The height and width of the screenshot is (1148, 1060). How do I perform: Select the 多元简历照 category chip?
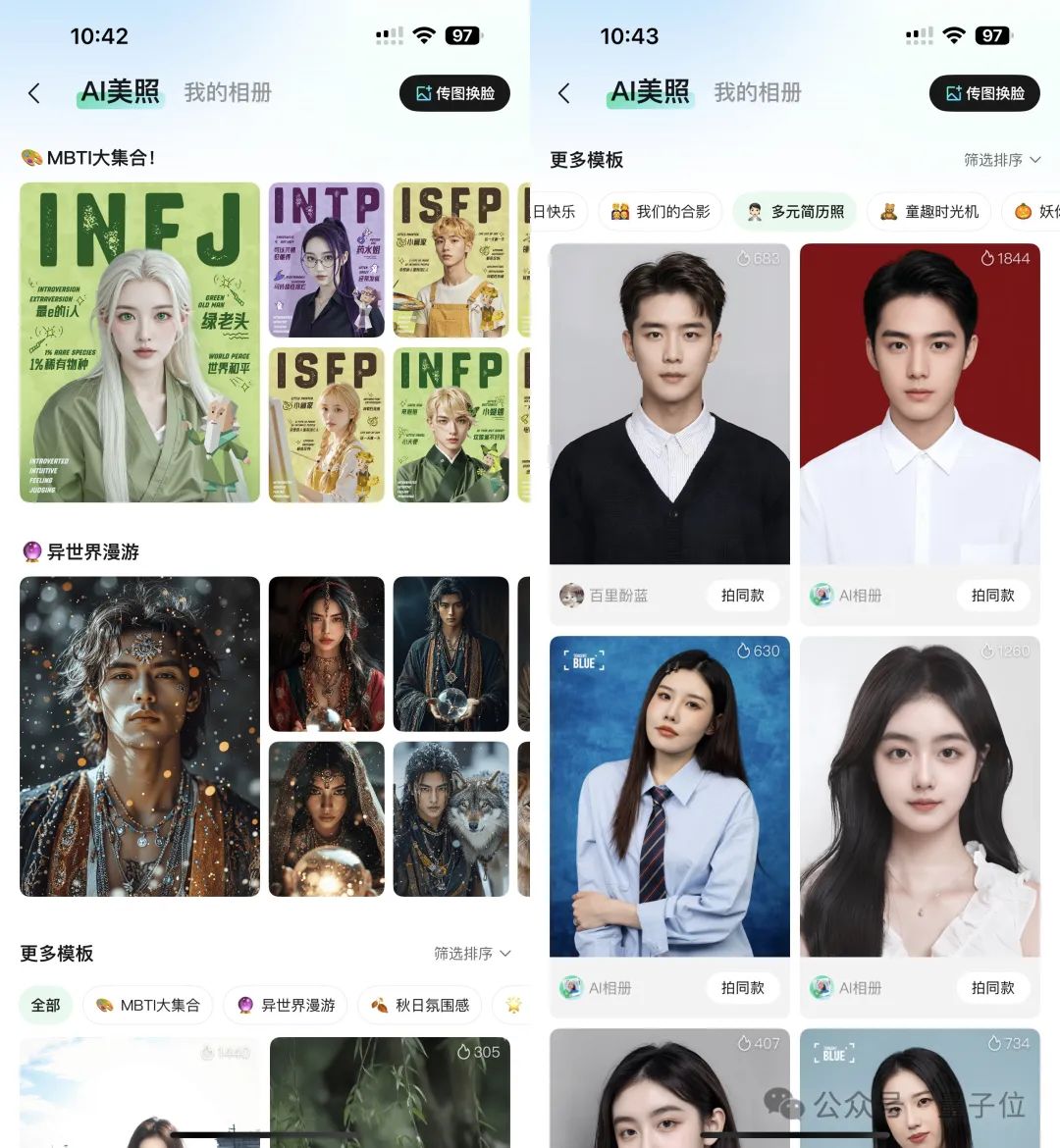click(x=795, y=211)
